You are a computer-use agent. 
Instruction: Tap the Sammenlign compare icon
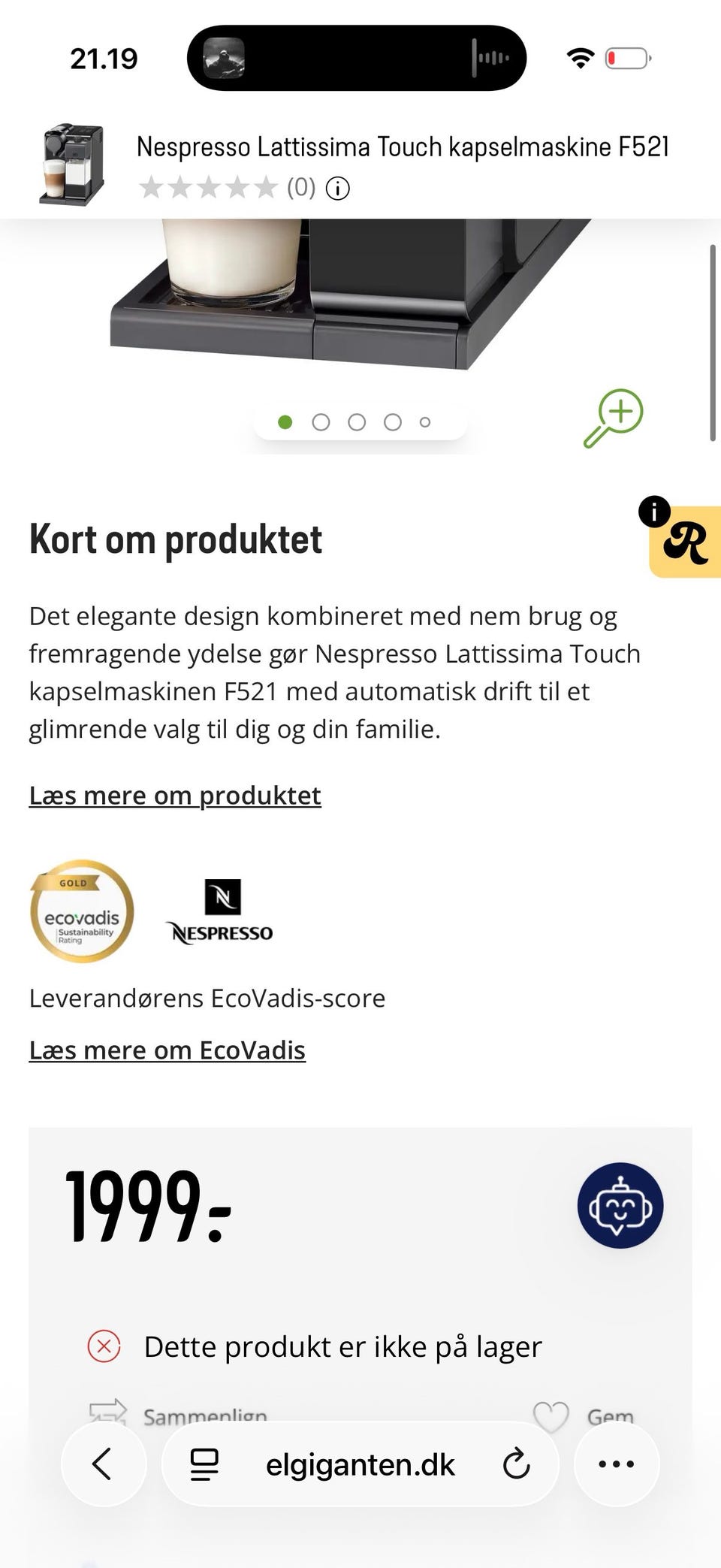tap(109, 1410)
